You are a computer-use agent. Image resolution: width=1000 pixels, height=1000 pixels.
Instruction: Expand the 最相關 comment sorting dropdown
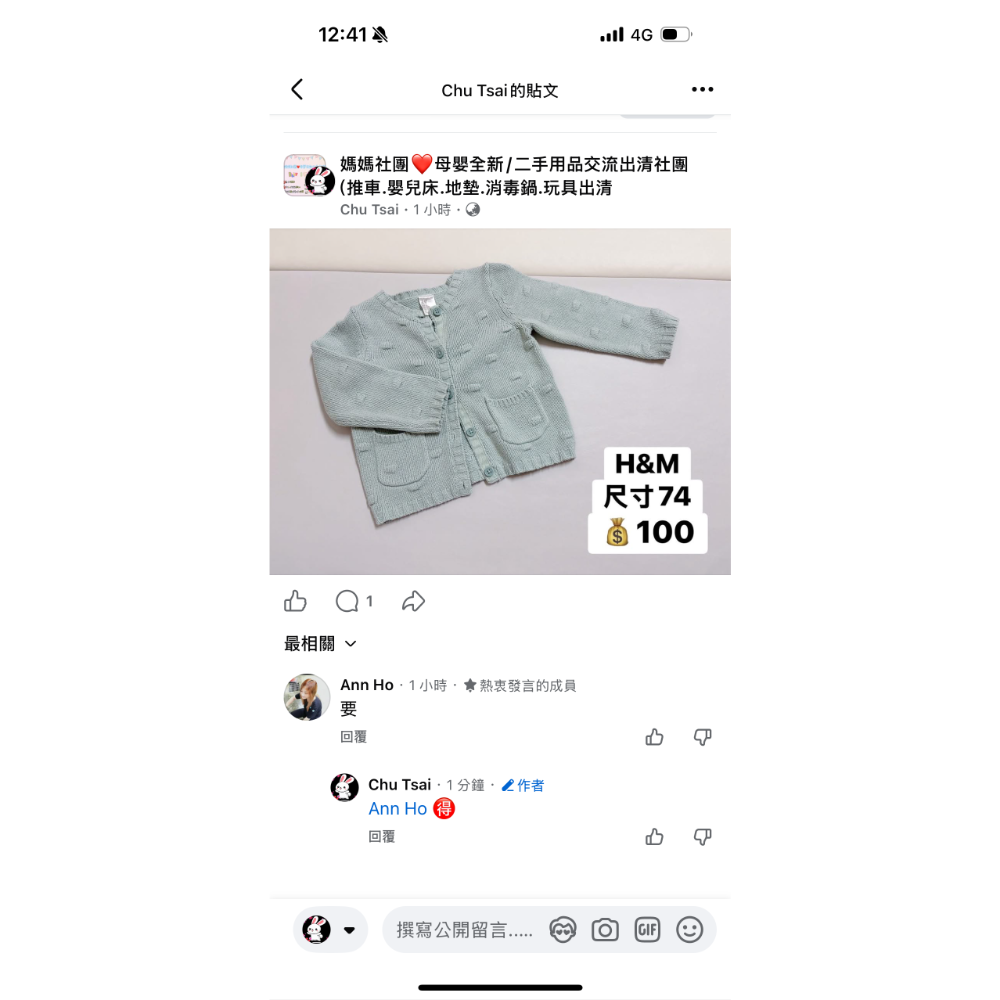point(320,644)
